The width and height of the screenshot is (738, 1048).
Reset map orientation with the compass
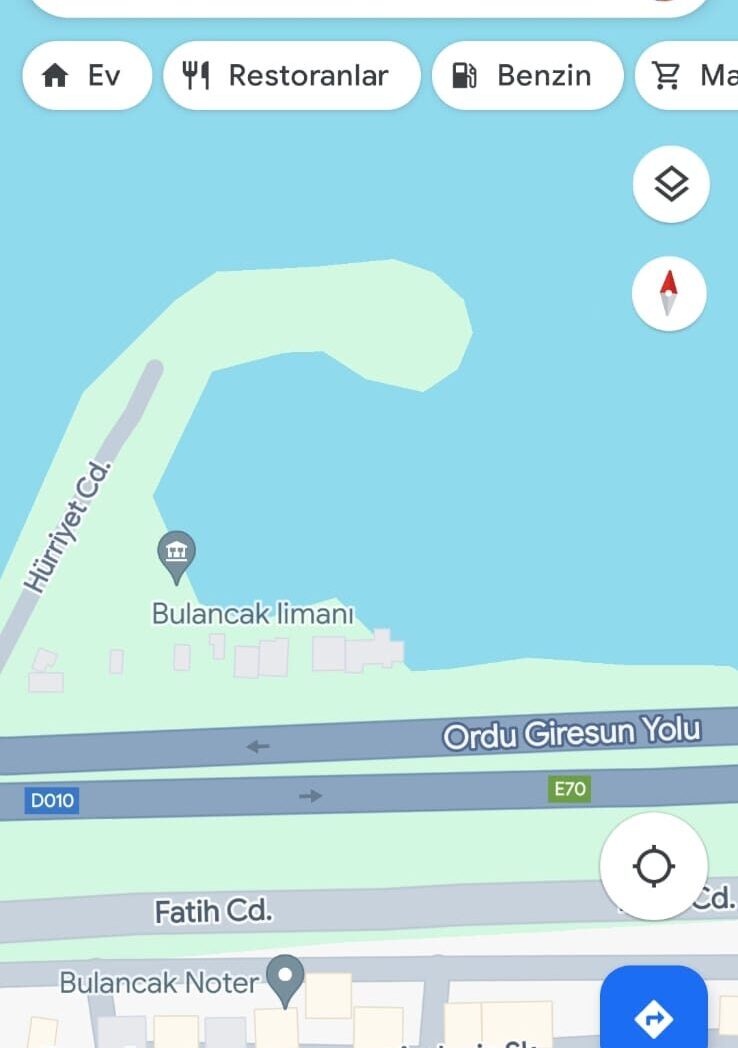(x=669, y=293)
